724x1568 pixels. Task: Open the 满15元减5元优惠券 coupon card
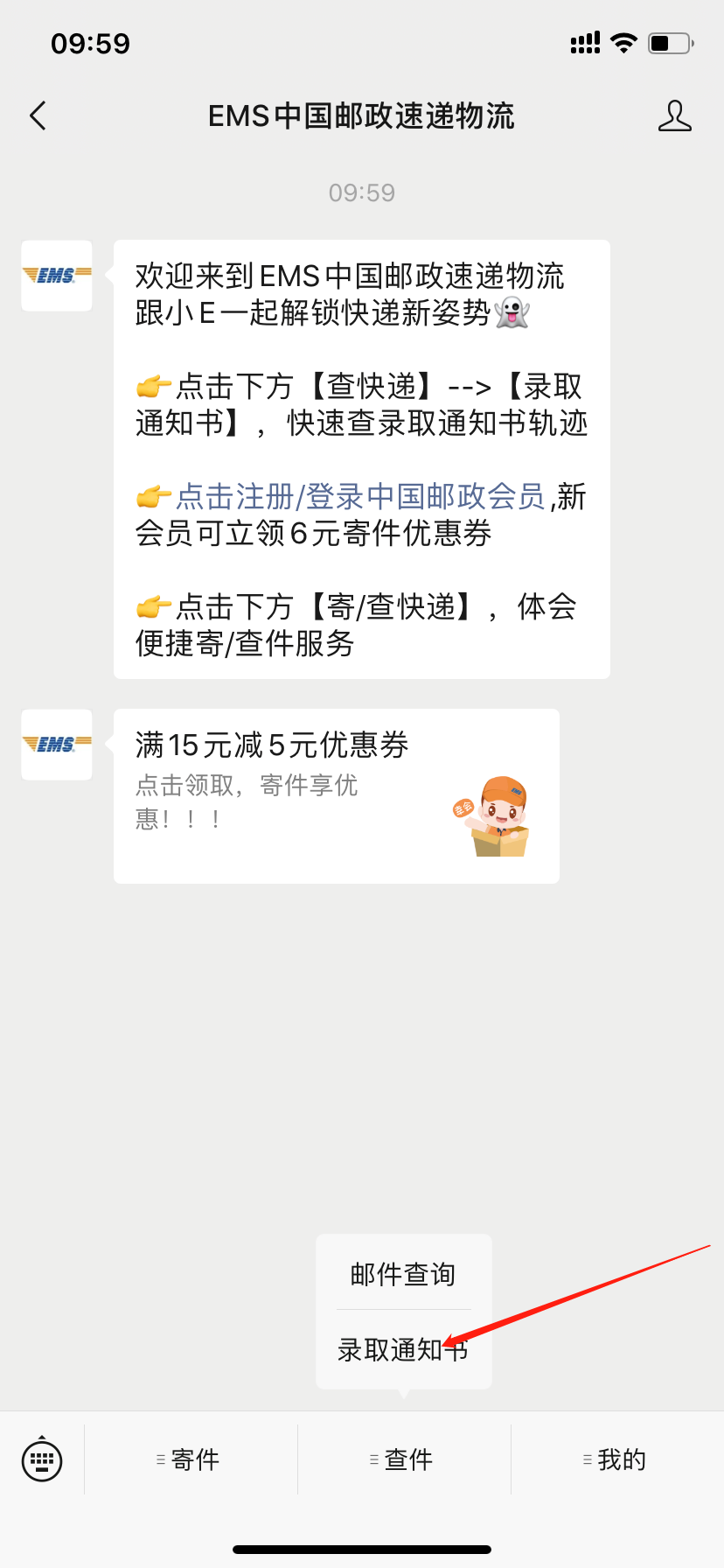coord(336,795)
